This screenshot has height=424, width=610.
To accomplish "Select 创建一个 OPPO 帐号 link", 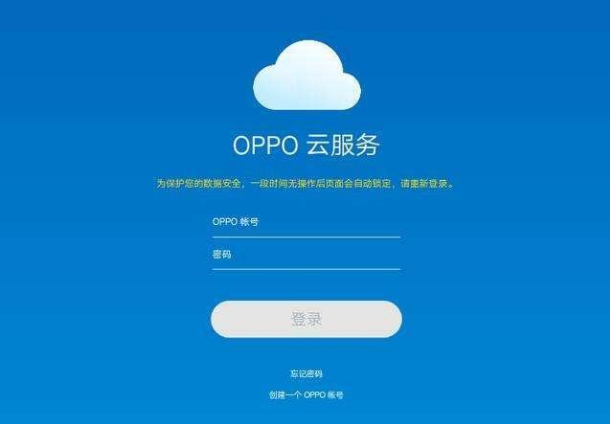I will coord(306,395).
